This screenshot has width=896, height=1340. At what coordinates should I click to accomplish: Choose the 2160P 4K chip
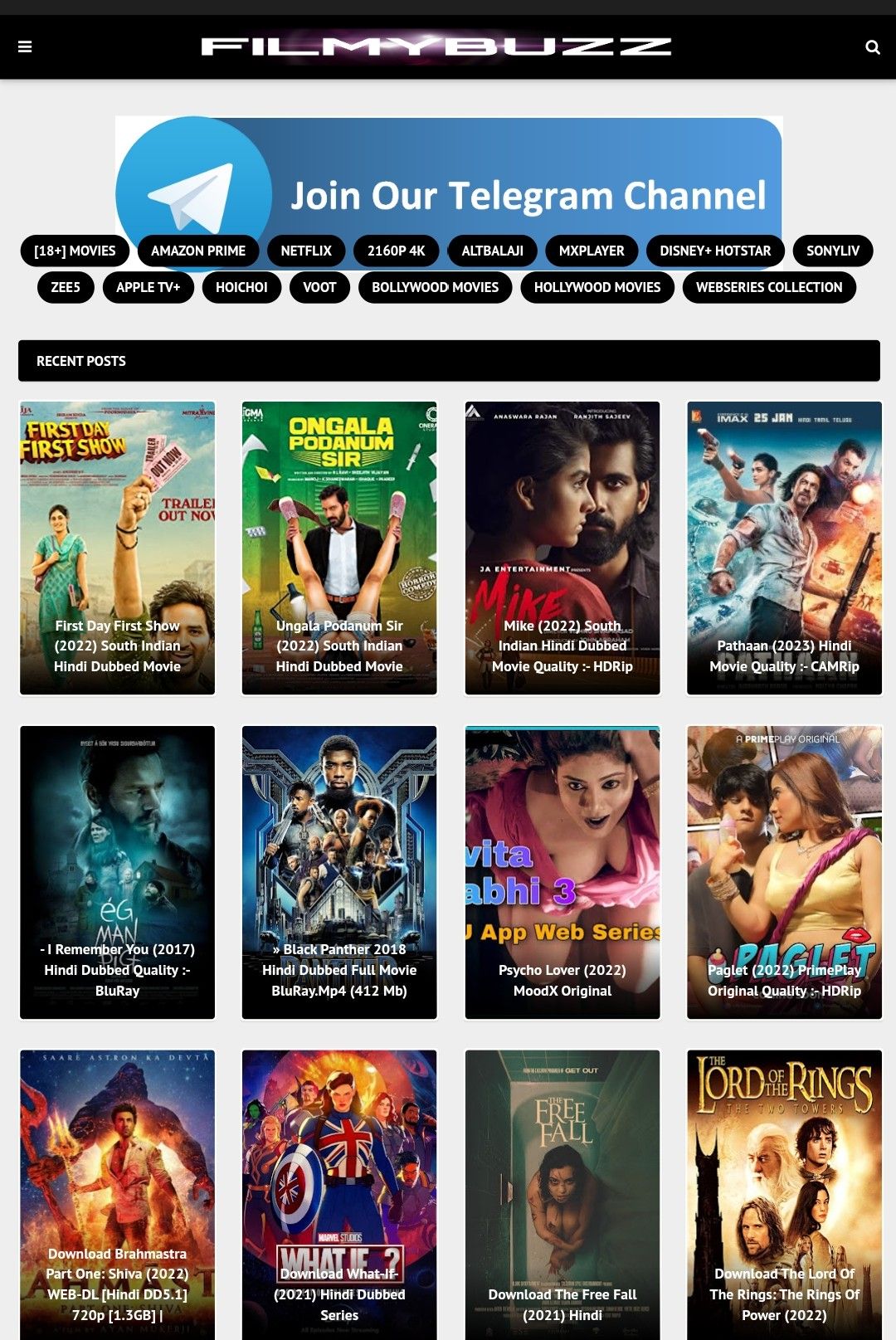(396, 251)
